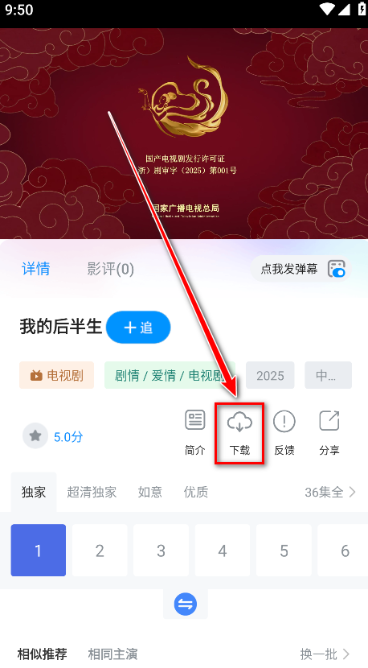Open the 简介 synopsis icon
This screenshot has height=668, width=368.
pos(195,433)
